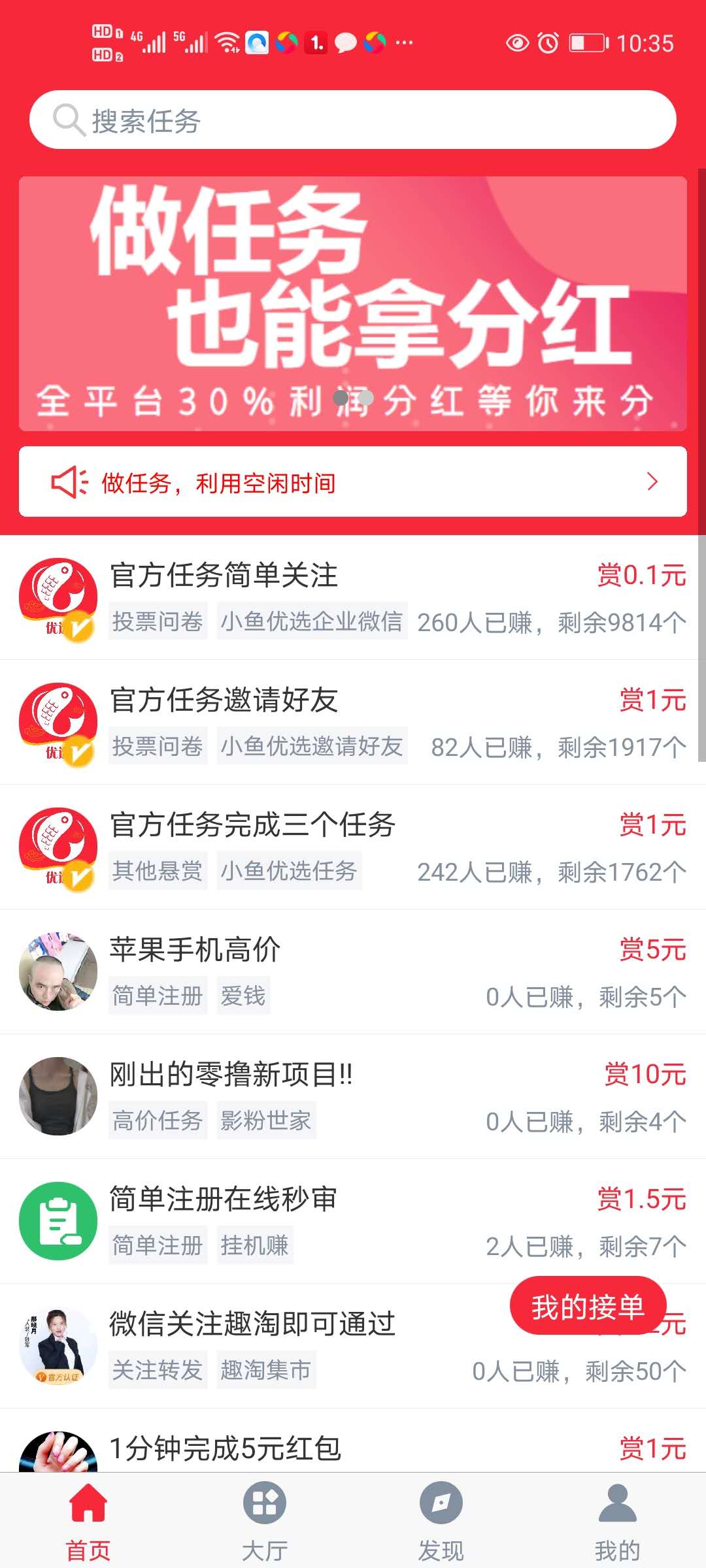This screenshot has height=1568, width=706.
Task: View the 官方任务完成三个任务 task
Action: pyautogui.click(x=353, y=847)
